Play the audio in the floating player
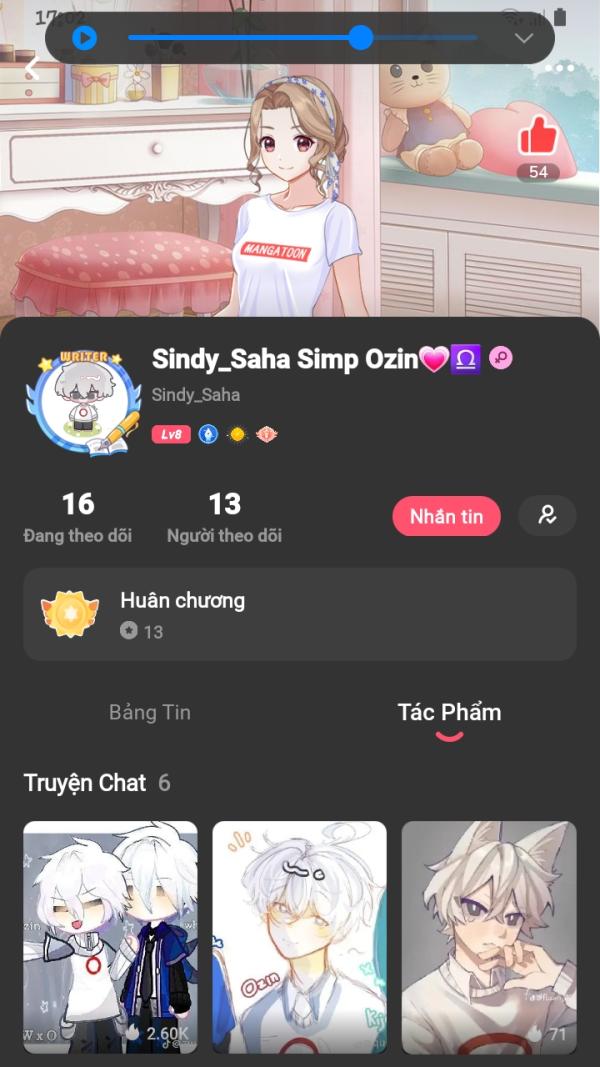This screenshot has height=1067, width=600. [x=85, y=38]
